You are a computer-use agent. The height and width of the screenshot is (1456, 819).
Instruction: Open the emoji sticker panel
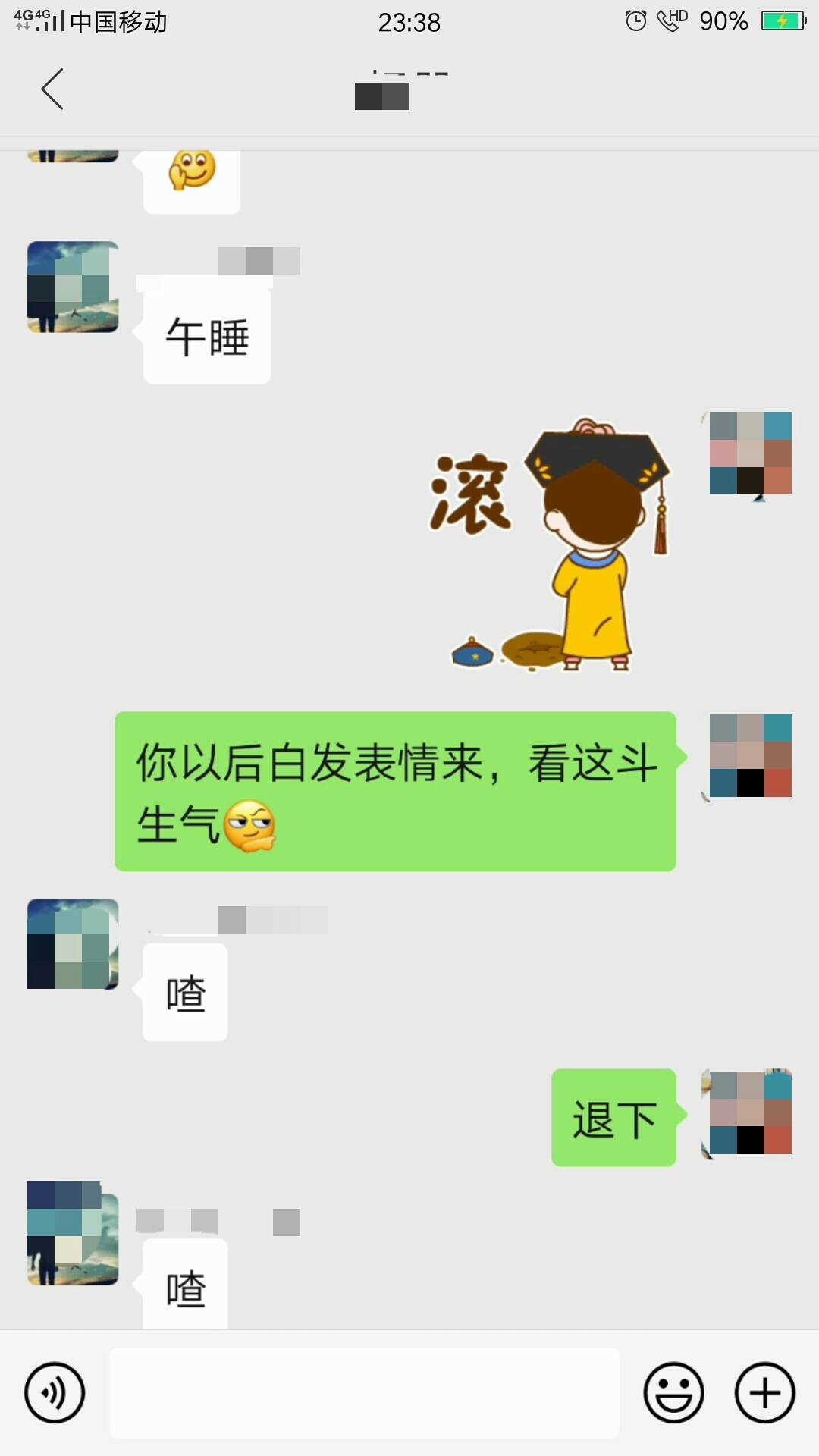click(673, 1392)
